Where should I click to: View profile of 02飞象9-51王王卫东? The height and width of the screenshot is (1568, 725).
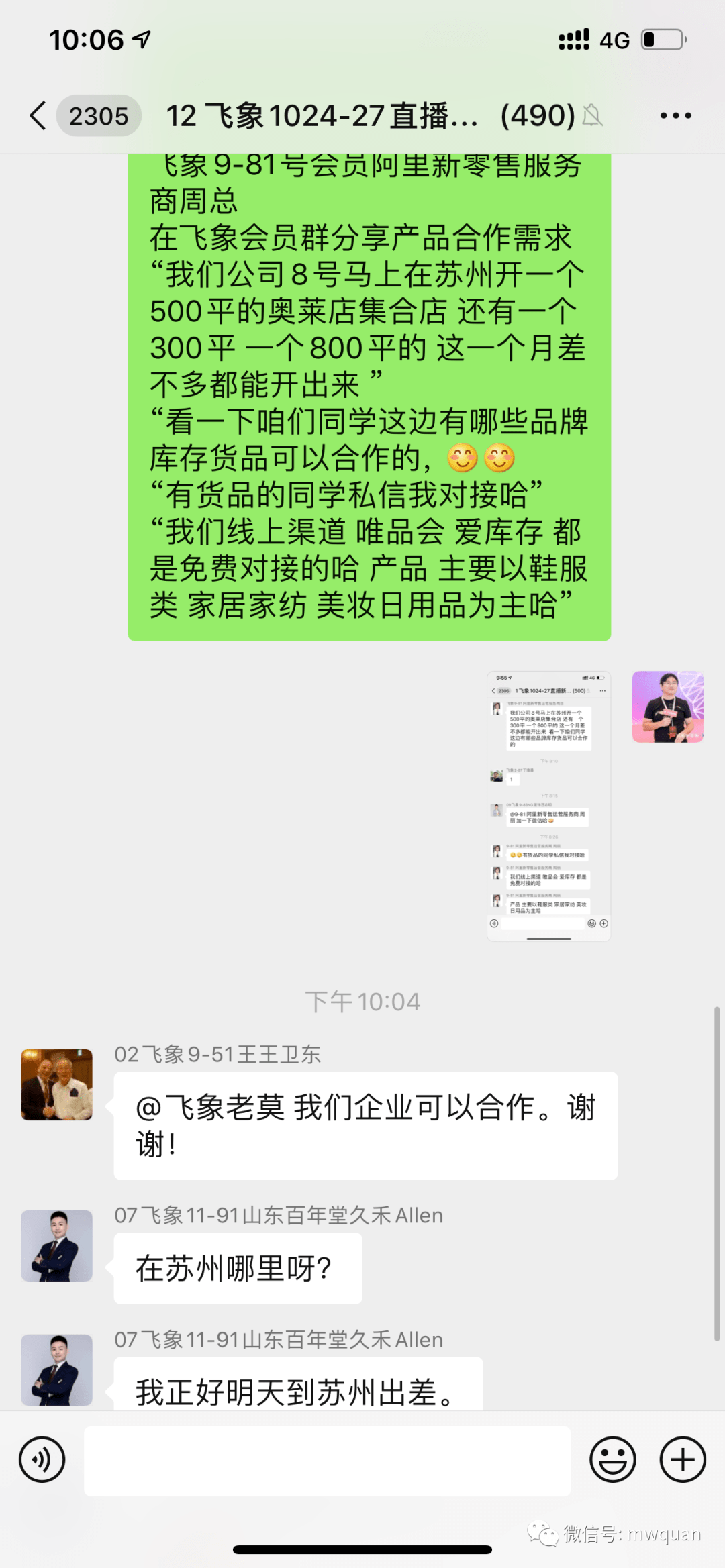pyautogui.click(x=57, y=1085)
